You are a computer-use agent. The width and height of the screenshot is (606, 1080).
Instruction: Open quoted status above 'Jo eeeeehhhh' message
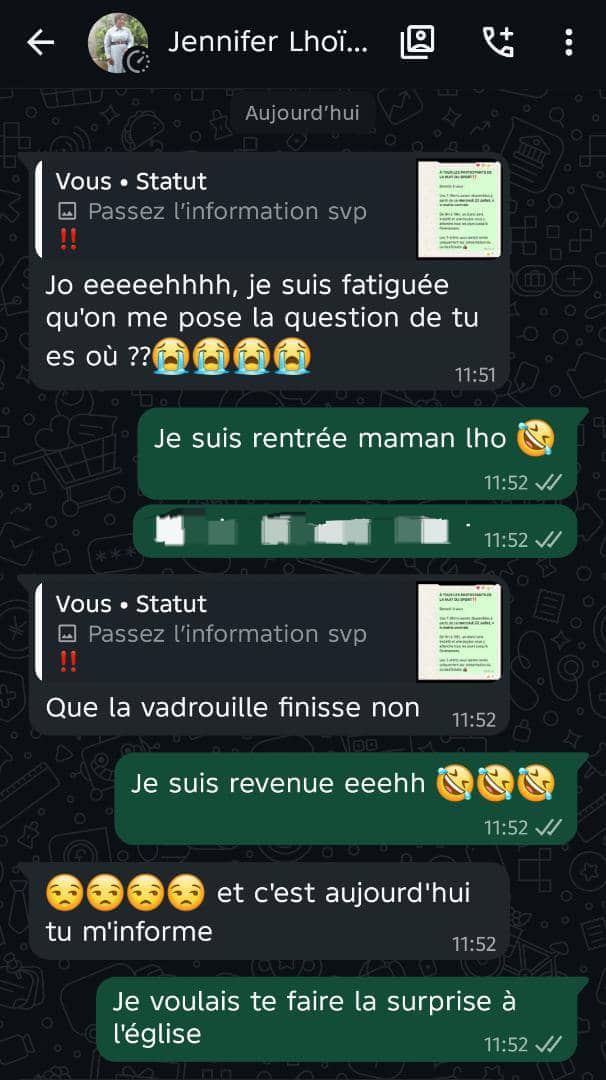tap(270, 210)
